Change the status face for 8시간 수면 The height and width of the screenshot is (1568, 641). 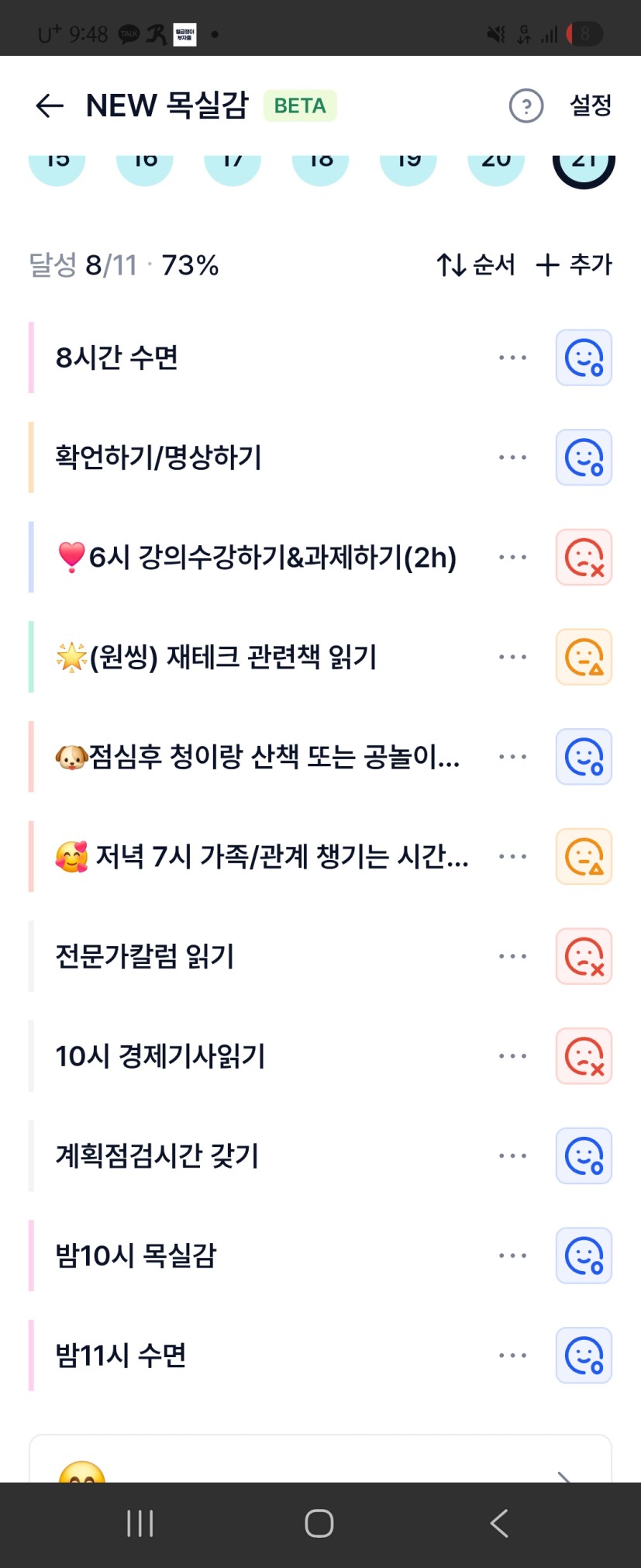584,357
